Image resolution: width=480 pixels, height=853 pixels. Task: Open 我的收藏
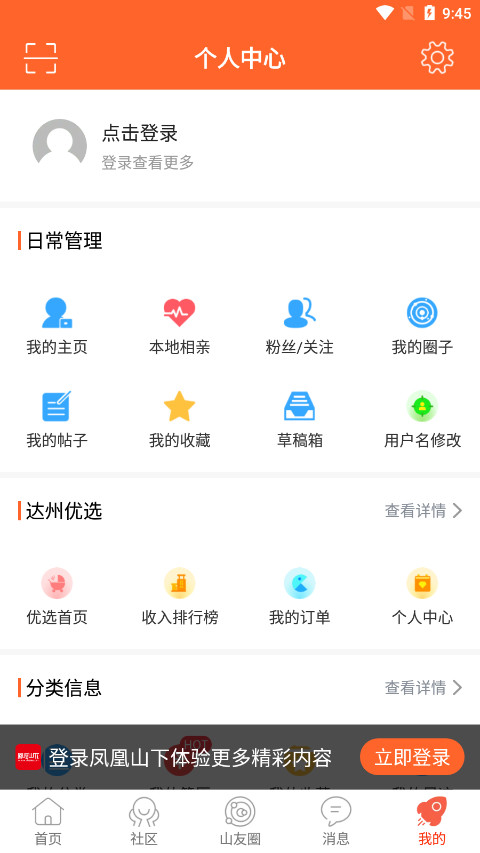pos(180,419)
